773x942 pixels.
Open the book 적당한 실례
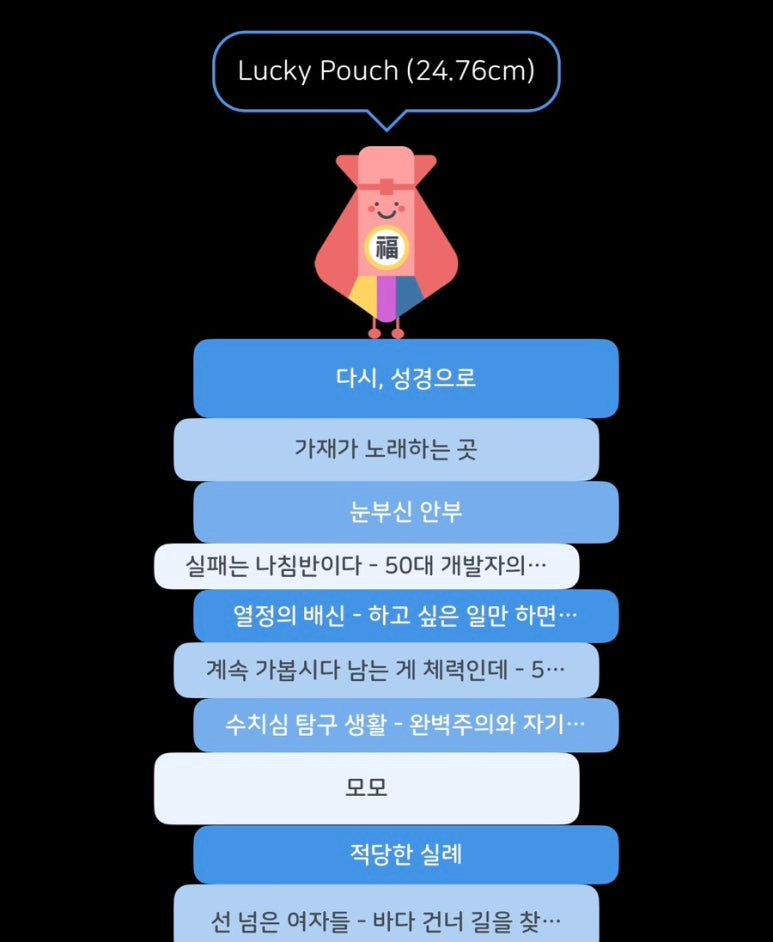click(x=405, y=854)
